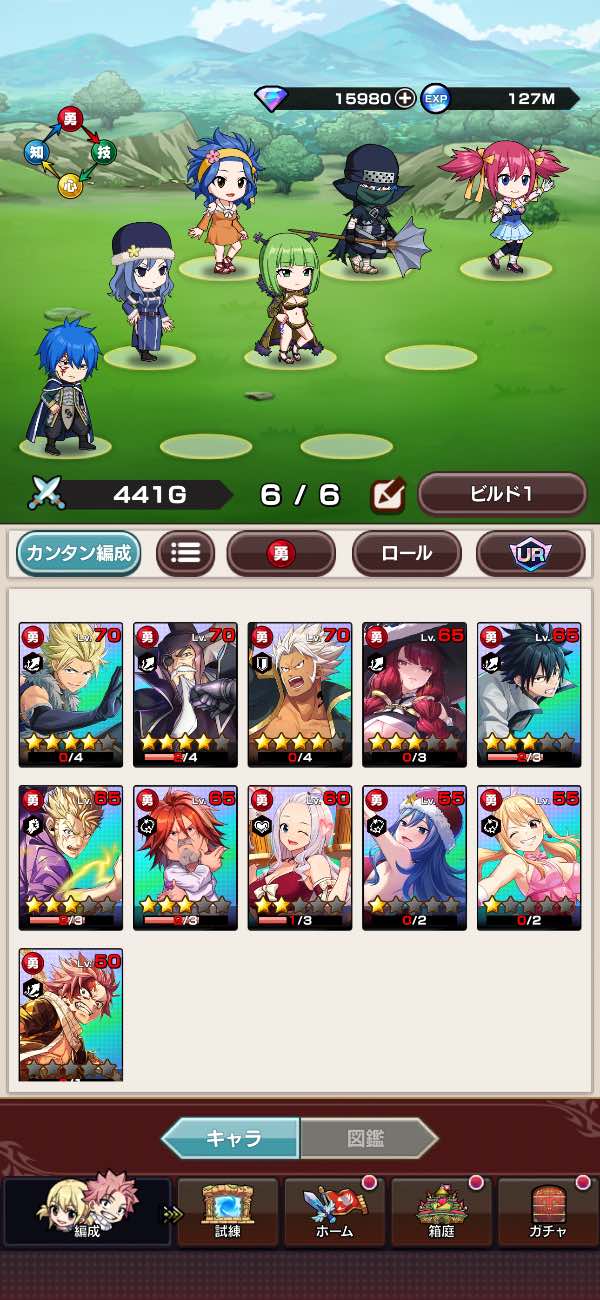Go to the 試練 trials section
The image size is (600, 1300).
point(228,1211)
